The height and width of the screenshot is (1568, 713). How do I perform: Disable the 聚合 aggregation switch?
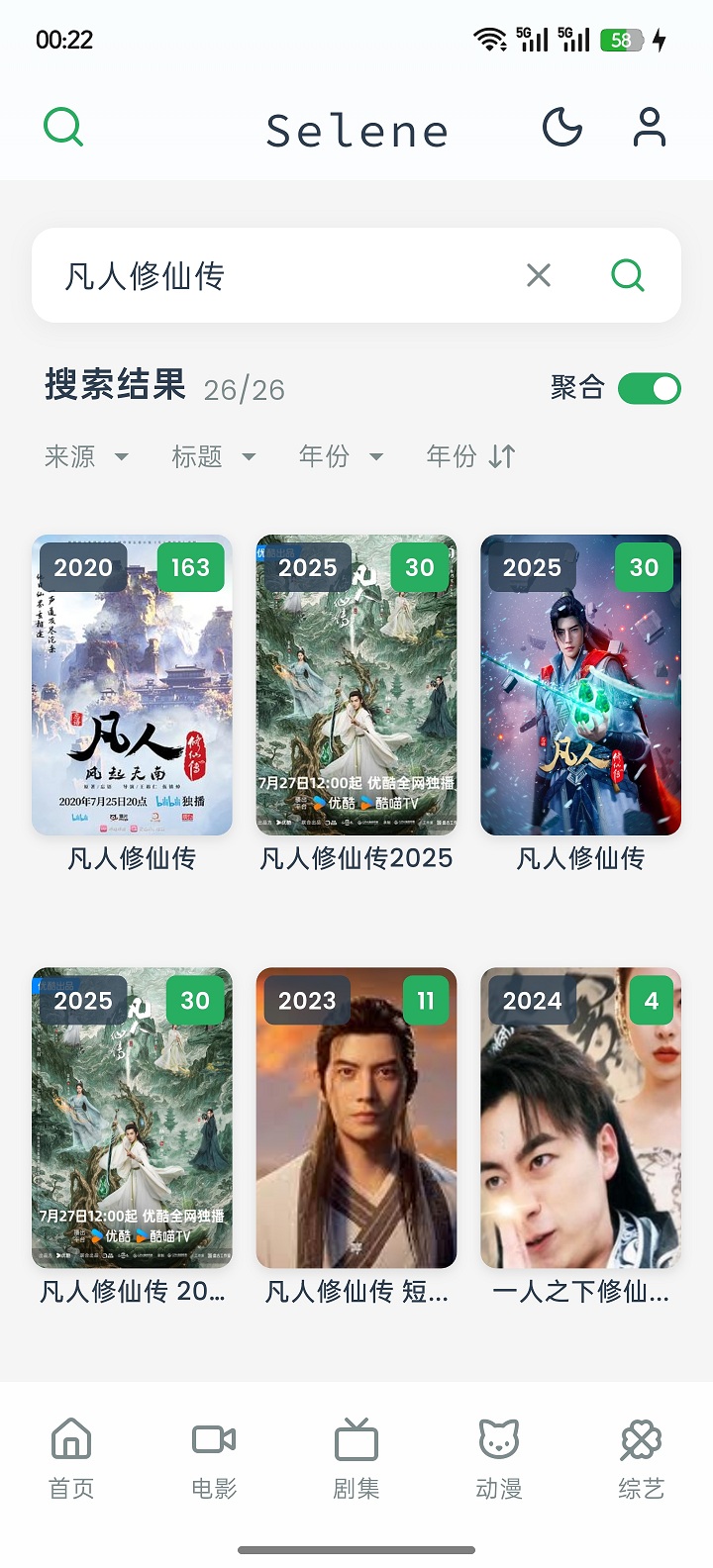tap(649, 388)
